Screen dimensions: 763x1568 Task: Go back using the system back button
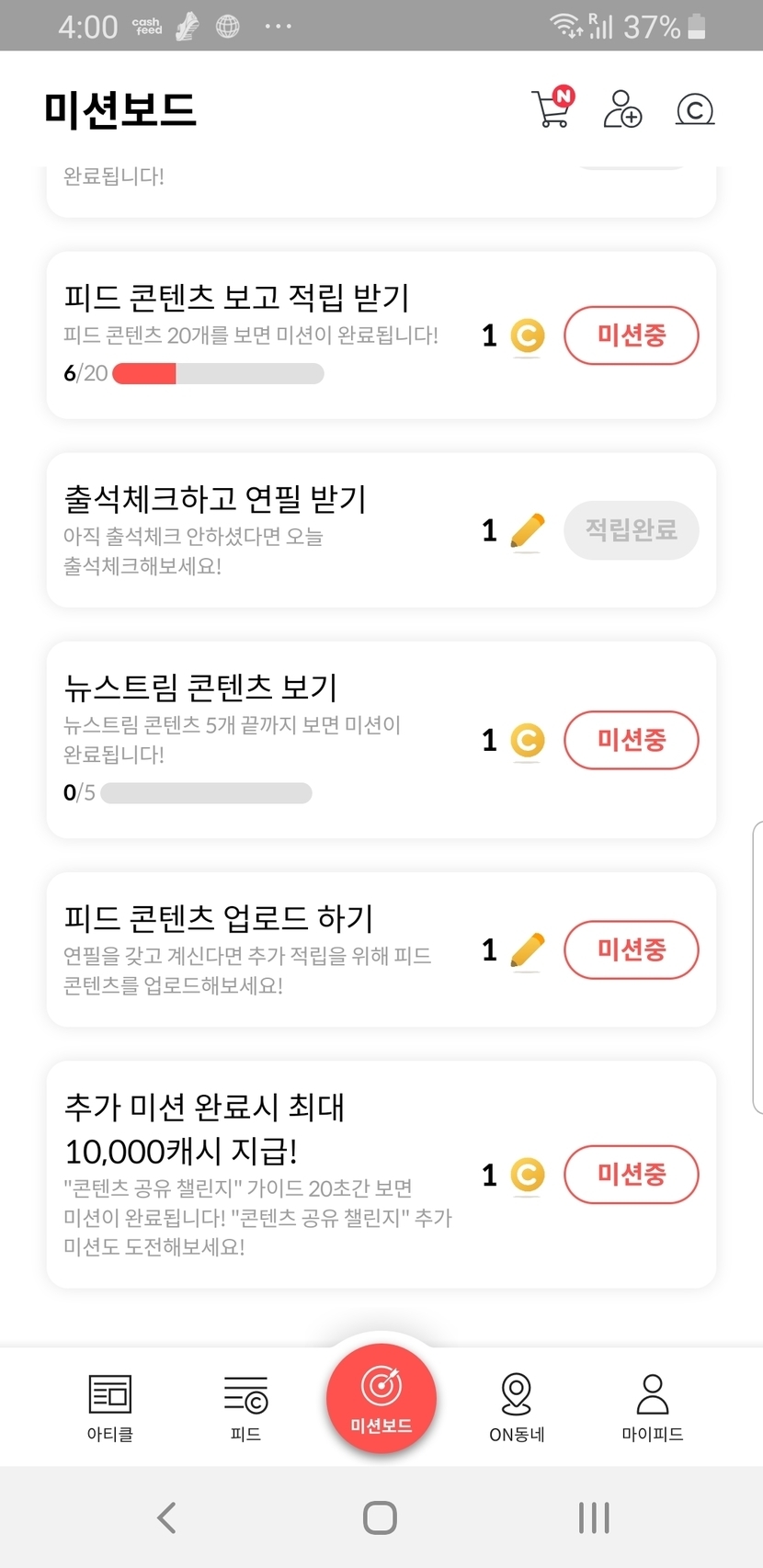click(x=166, y=1517)
